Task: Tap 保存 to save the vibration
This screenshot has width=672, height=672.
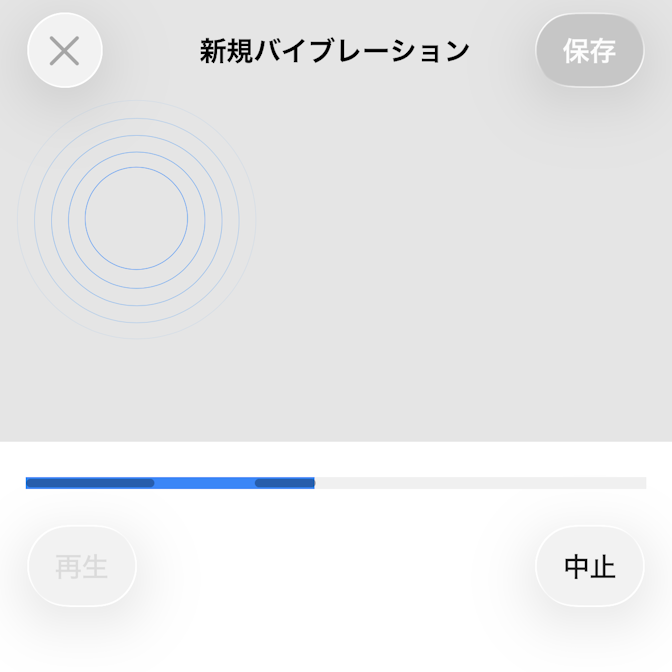Action: pos(589,51)
